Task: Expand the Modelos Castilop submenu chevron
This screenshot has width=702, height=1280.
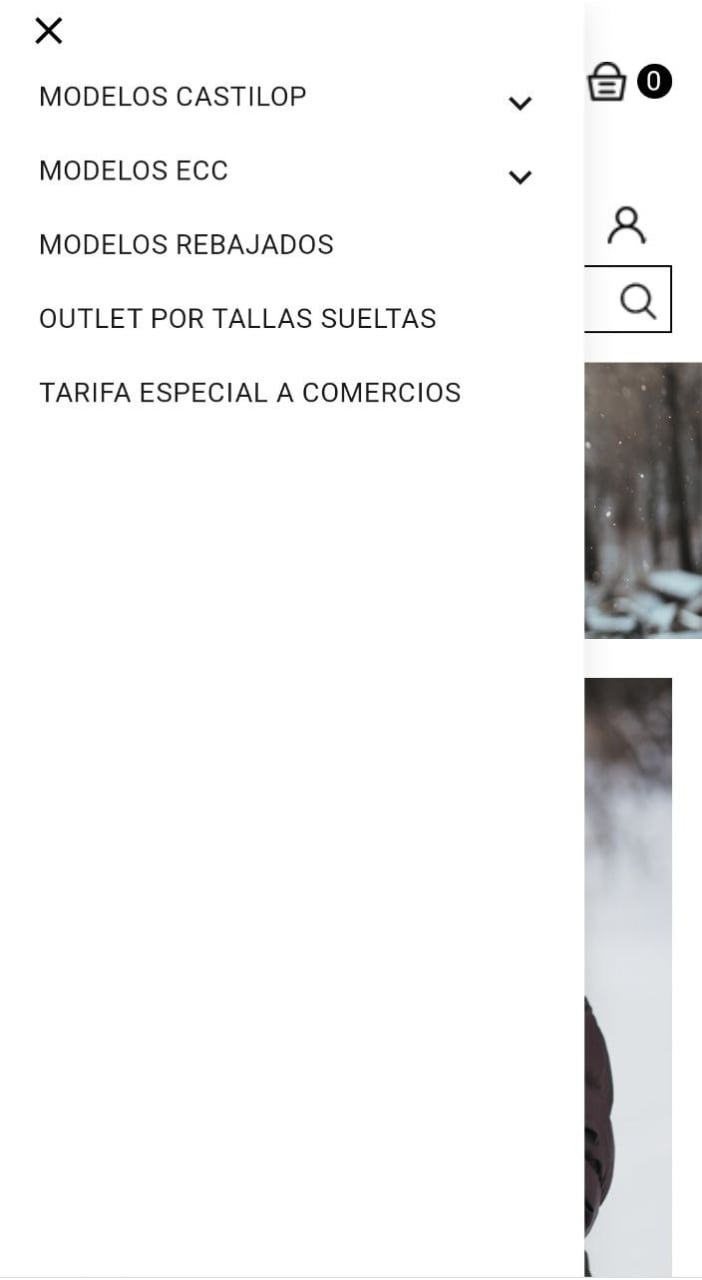Action: point(520,103)
